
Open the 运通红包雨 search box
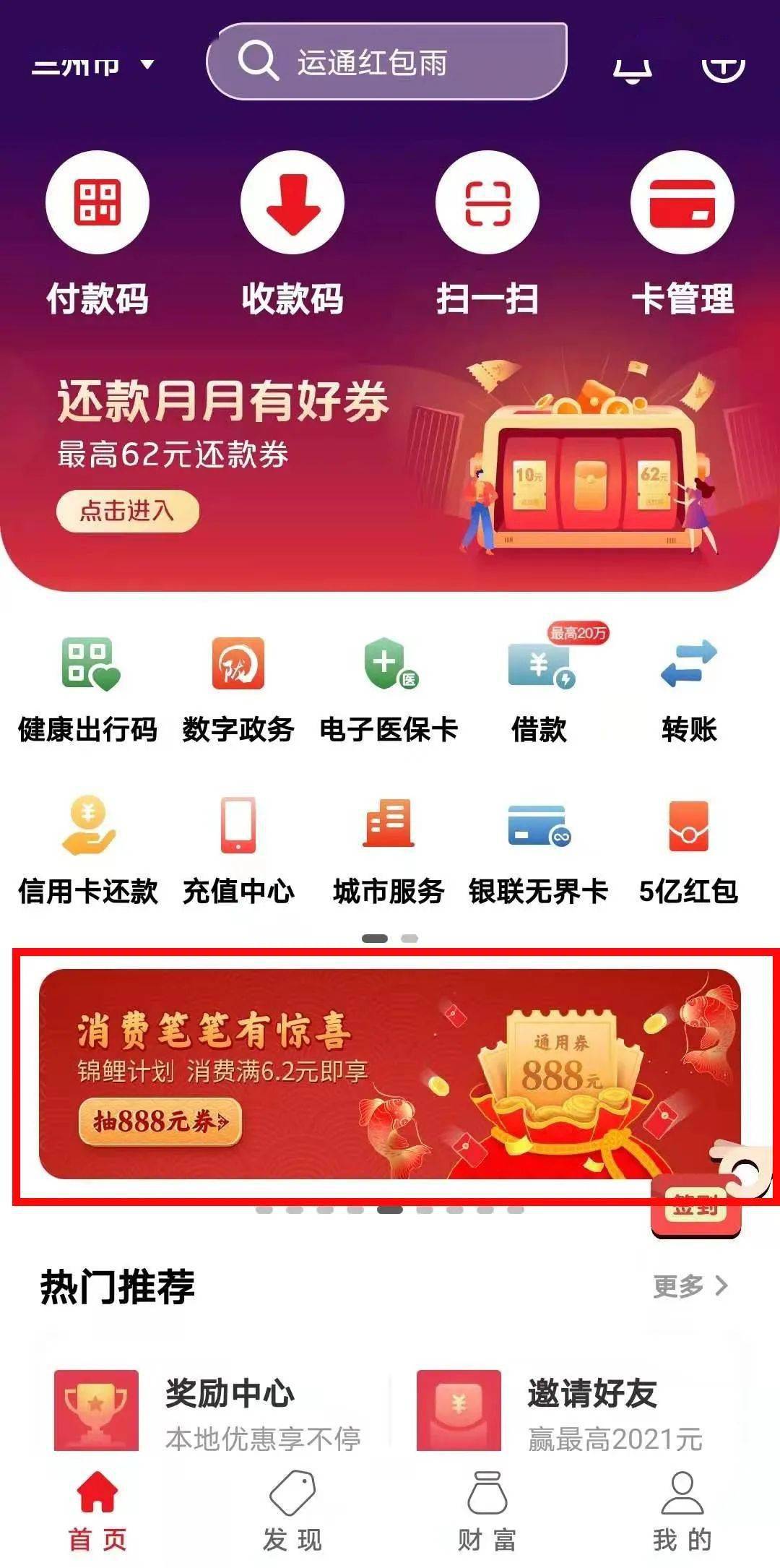coord(386,62)
